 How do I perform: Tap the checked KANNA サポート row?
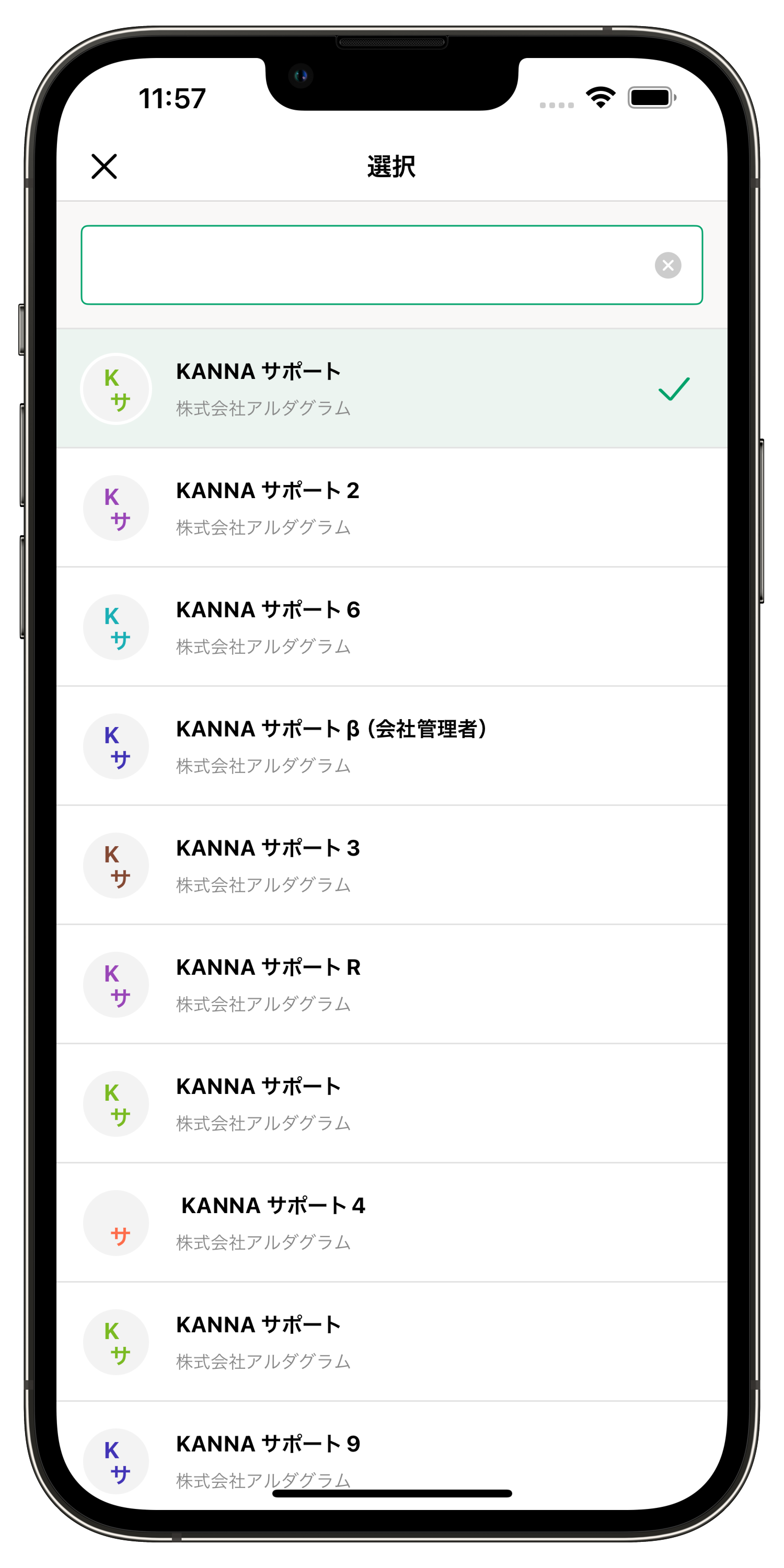click(x=391, y=388)
